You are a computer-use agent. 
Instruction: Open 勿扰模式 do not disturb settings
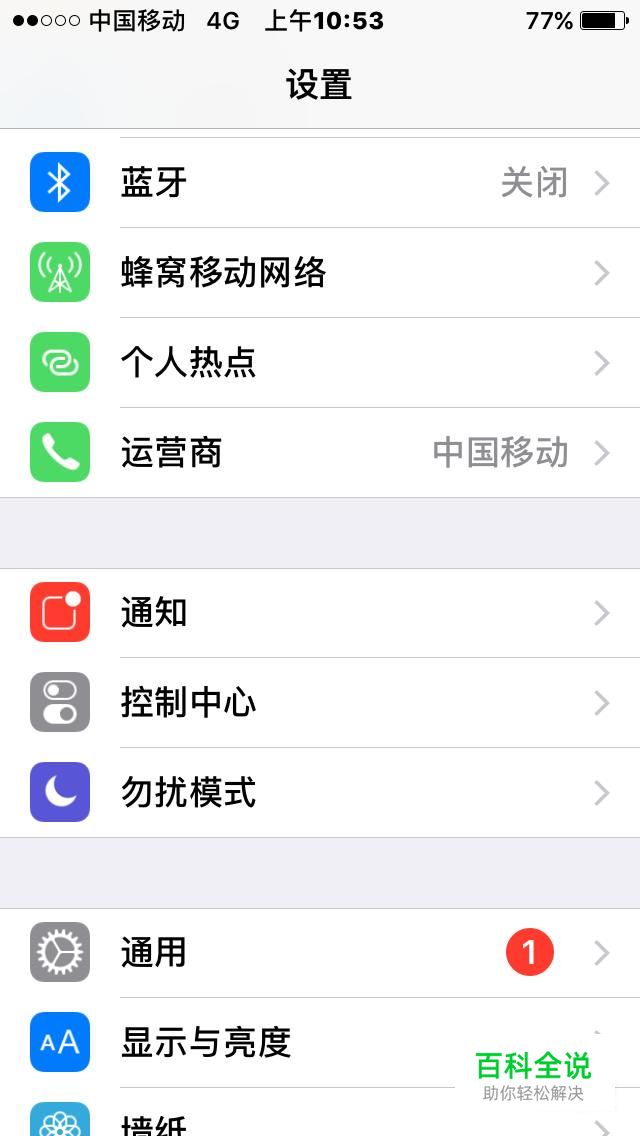[320, 793]
